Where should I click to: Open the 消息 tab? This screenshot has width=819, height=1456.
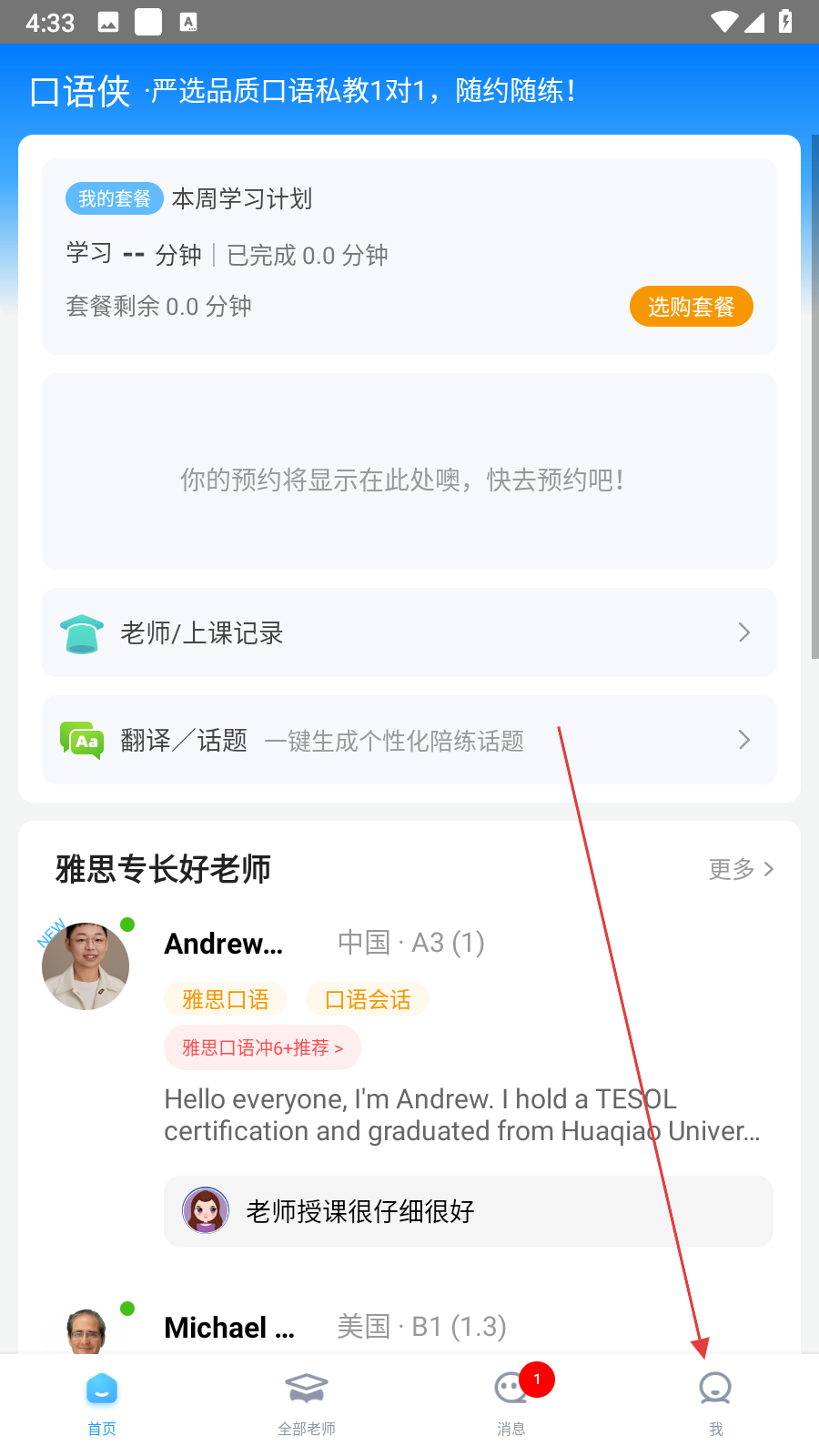[x=511, y=1403]
